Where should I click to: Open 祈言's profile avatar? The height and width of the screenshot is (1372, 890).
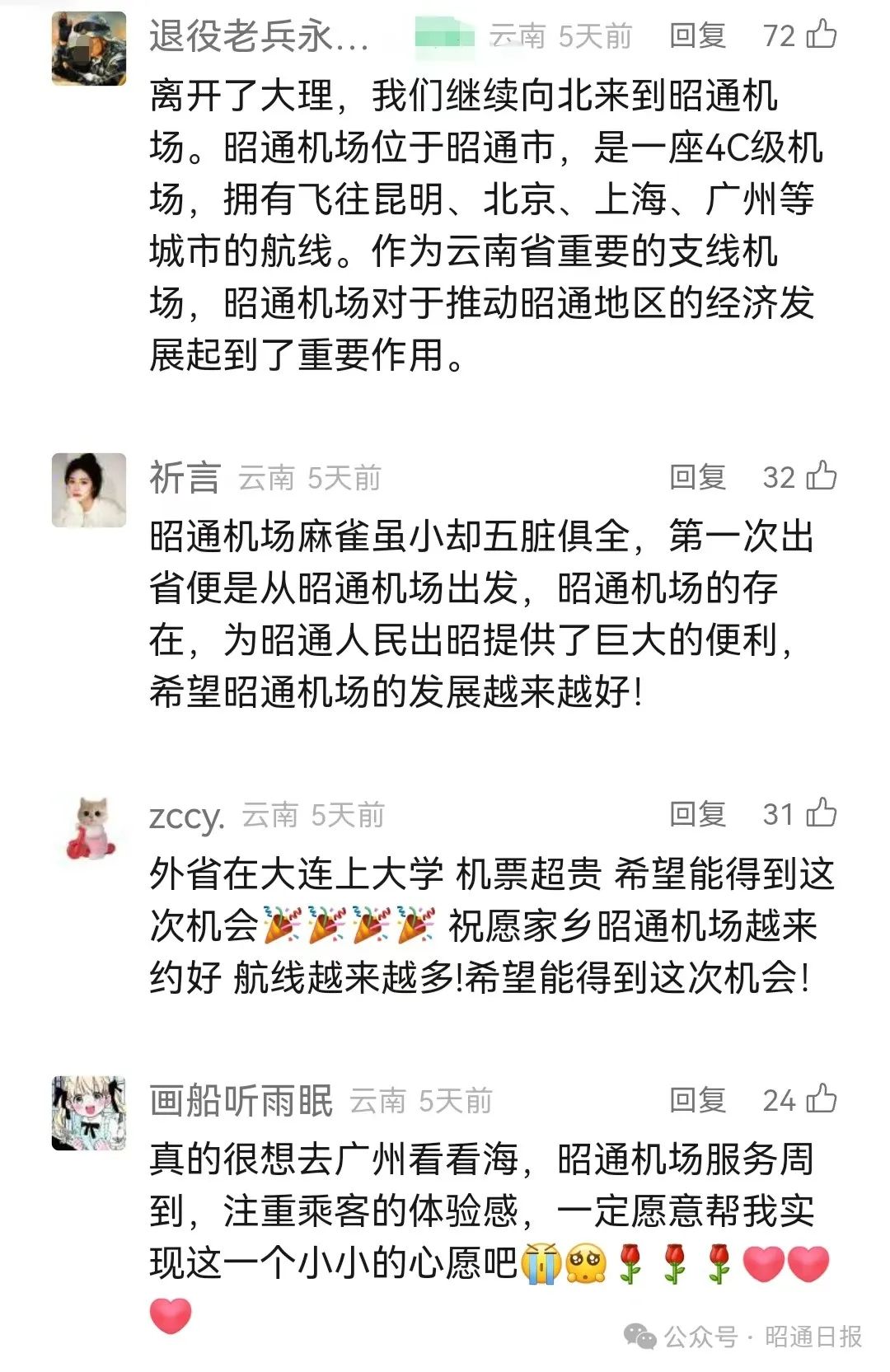tap(89, 490)
